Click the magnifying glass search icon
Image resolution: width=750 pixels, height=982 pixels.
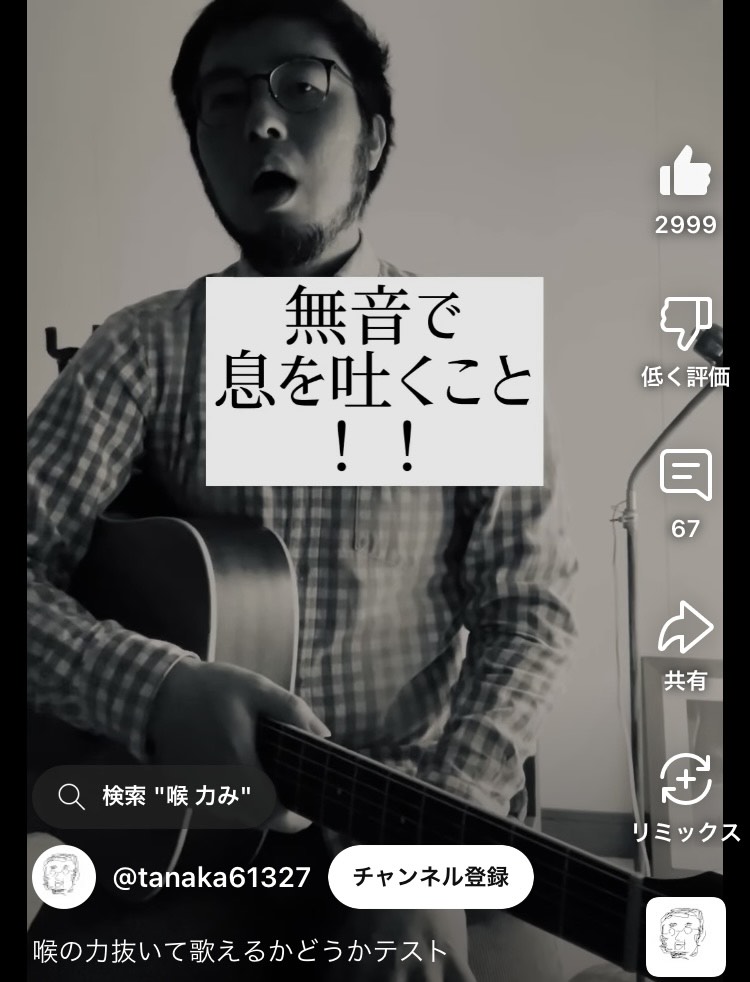click(70, 796)
